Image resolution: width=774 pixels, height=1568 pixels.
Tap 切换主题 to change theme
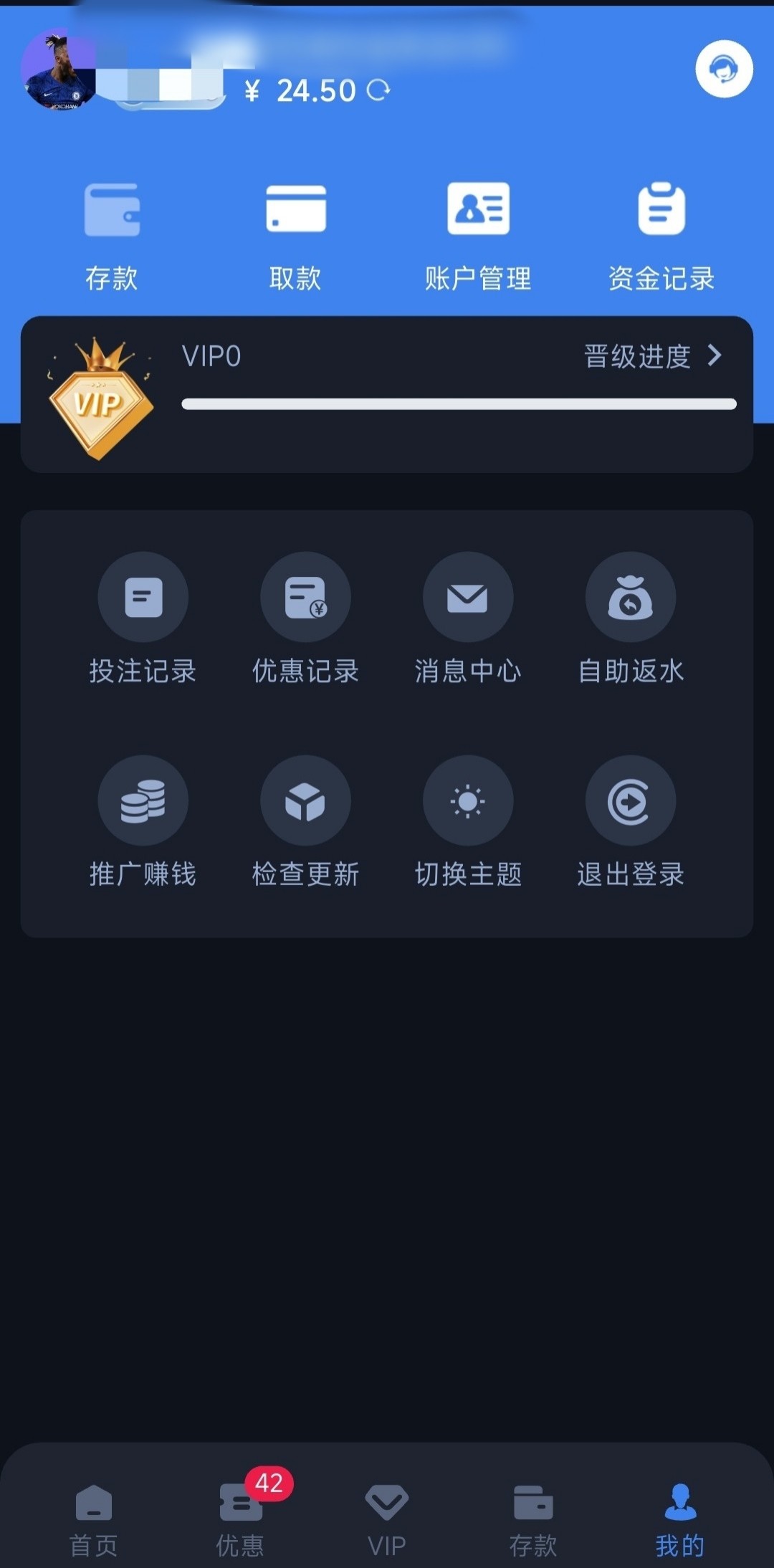(468, 821)
